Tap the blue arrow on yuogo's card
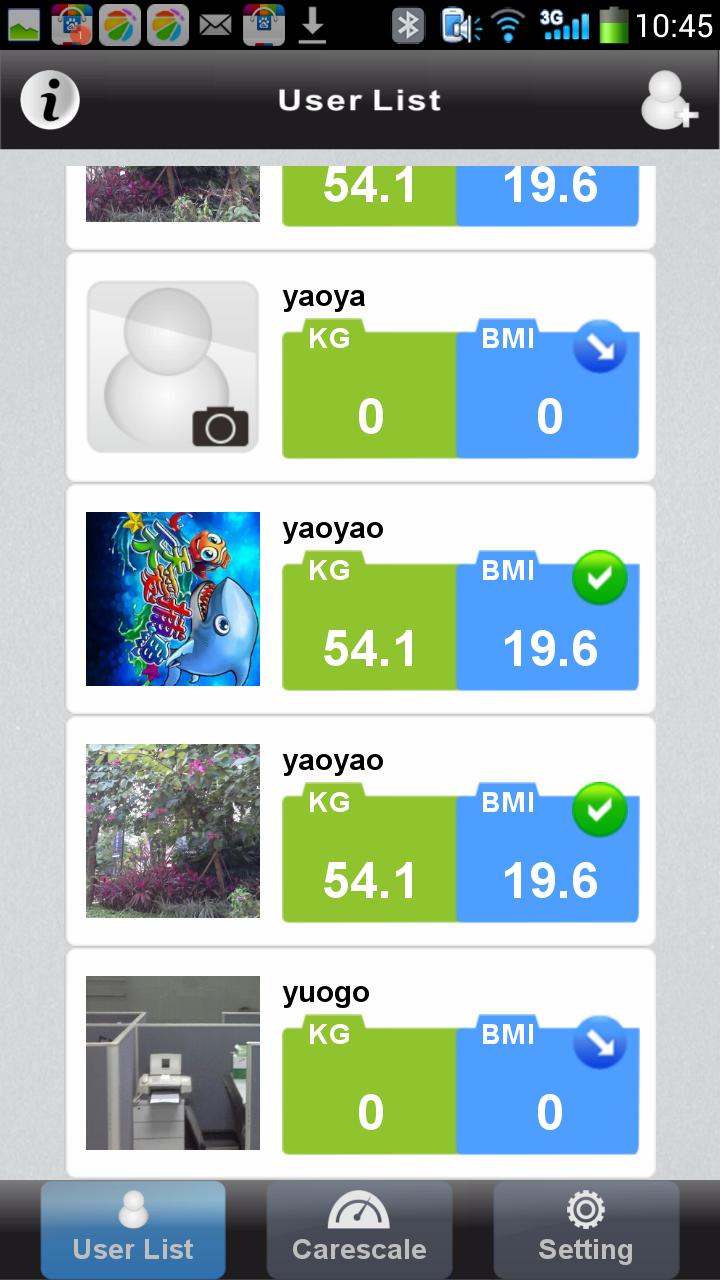720x1280 pixels. point(600,1042)
